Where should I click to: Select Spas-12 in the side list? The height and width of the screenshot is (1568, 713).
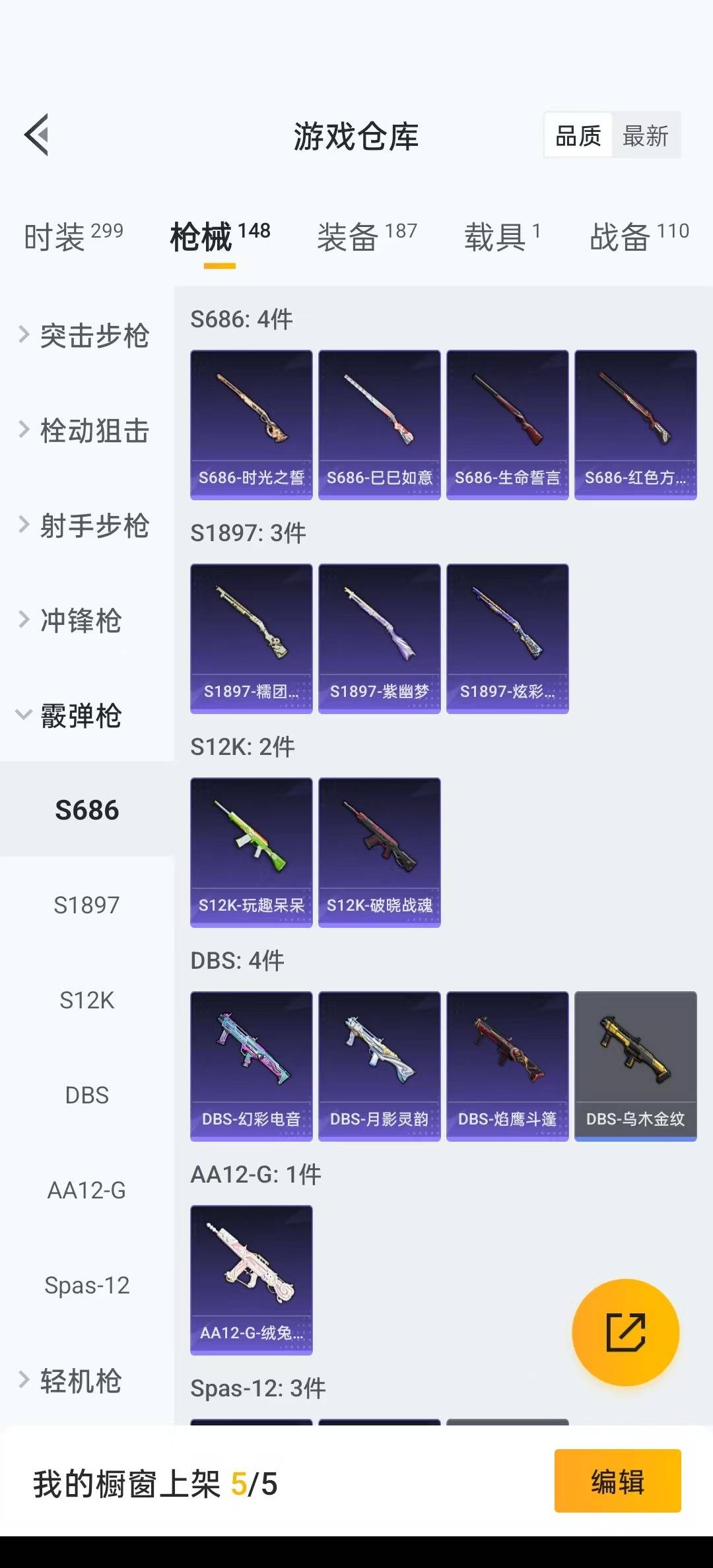coord(86,1286)
